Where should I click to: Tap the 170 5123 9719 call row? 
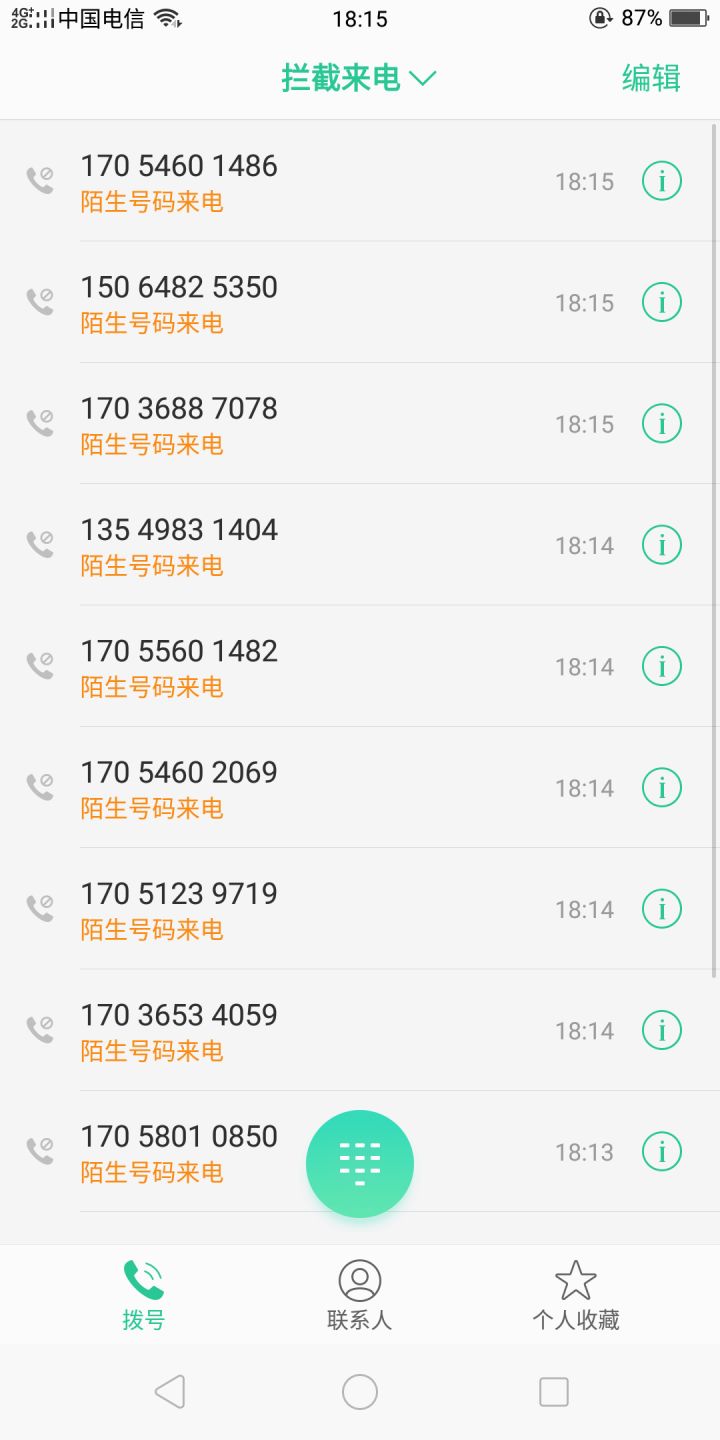coord(300,908)
